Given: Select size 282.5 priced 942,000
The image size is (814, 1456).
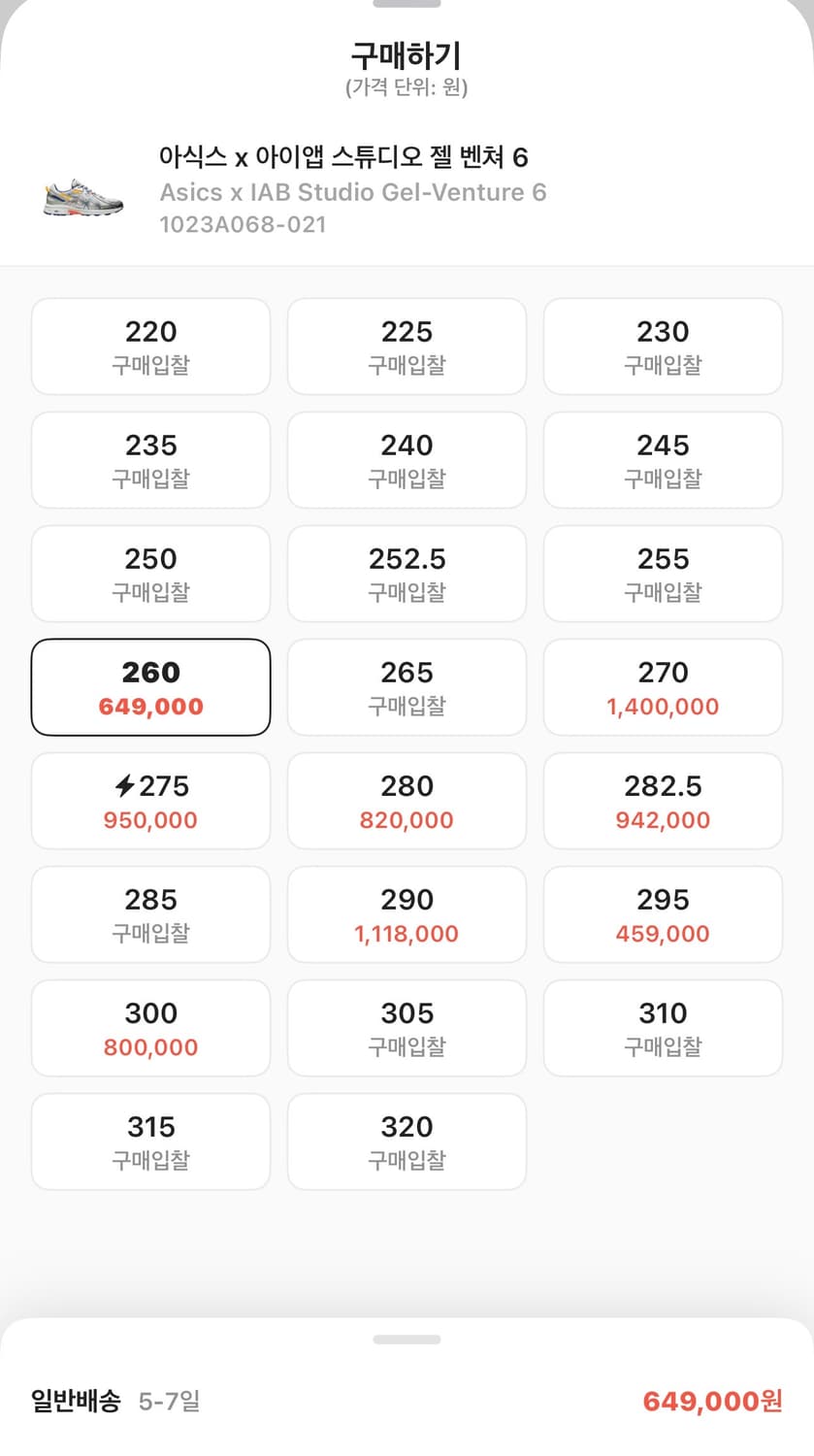Looking at the screenshot, I should [x=662, y=801].
